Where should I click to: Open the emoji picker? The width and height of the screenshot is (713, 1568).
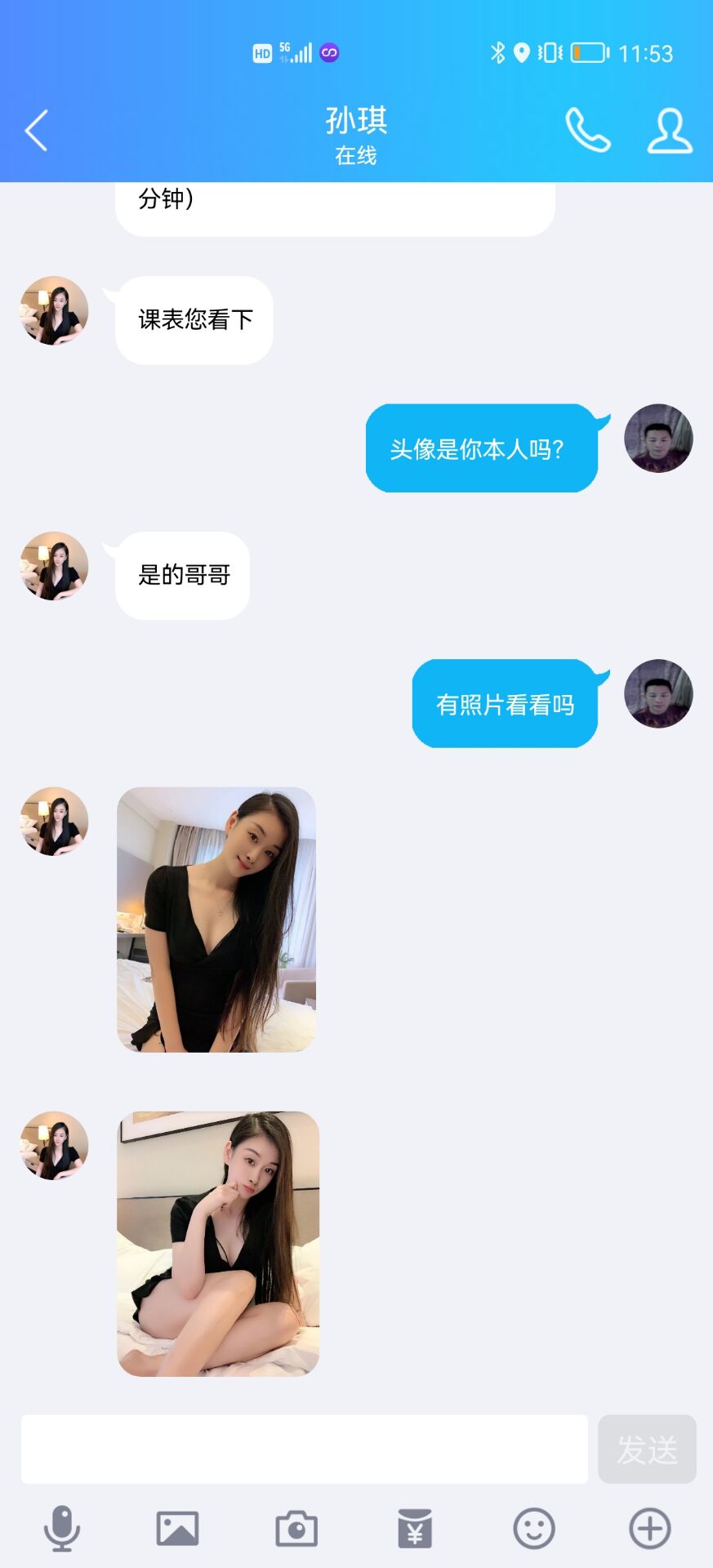(534, 1528)
